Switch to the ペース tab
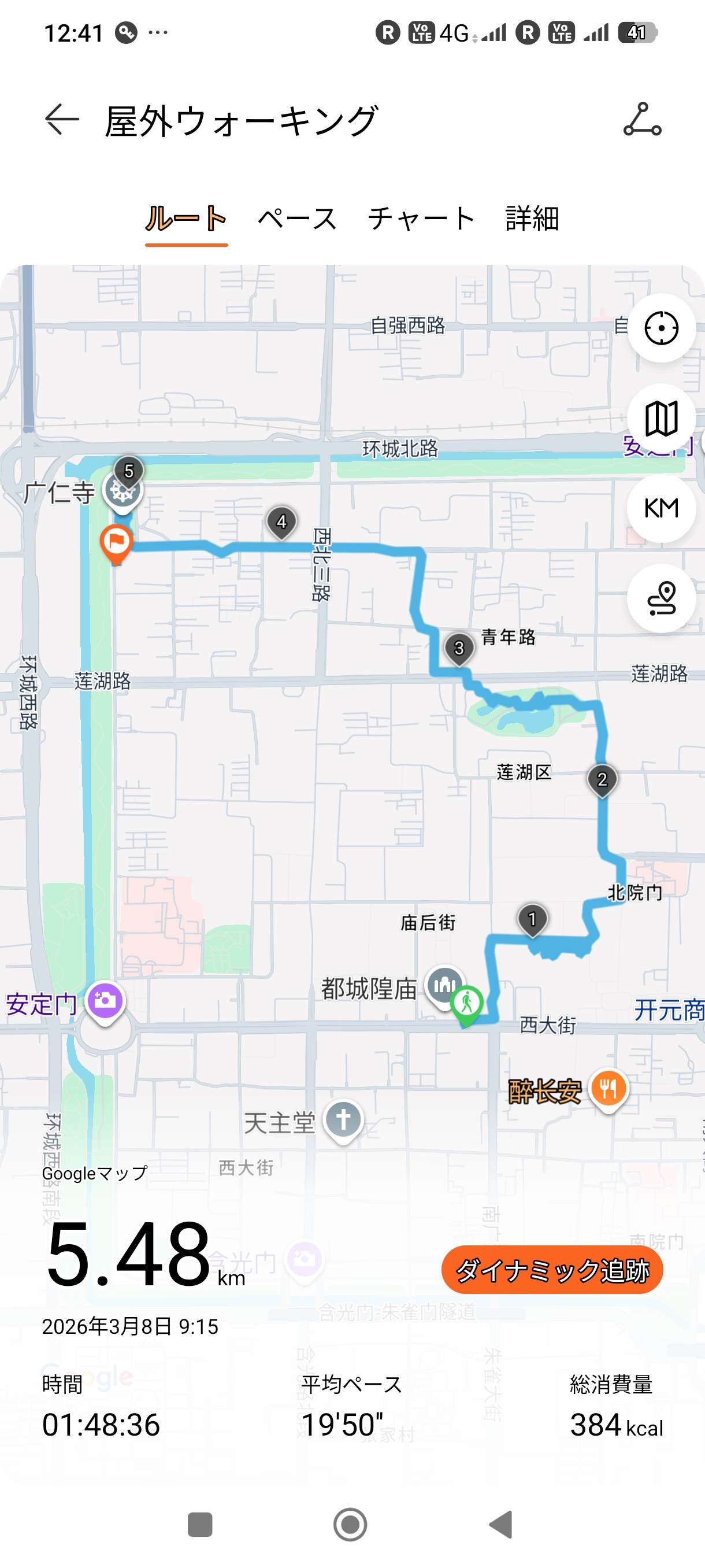 click(297, 219)
